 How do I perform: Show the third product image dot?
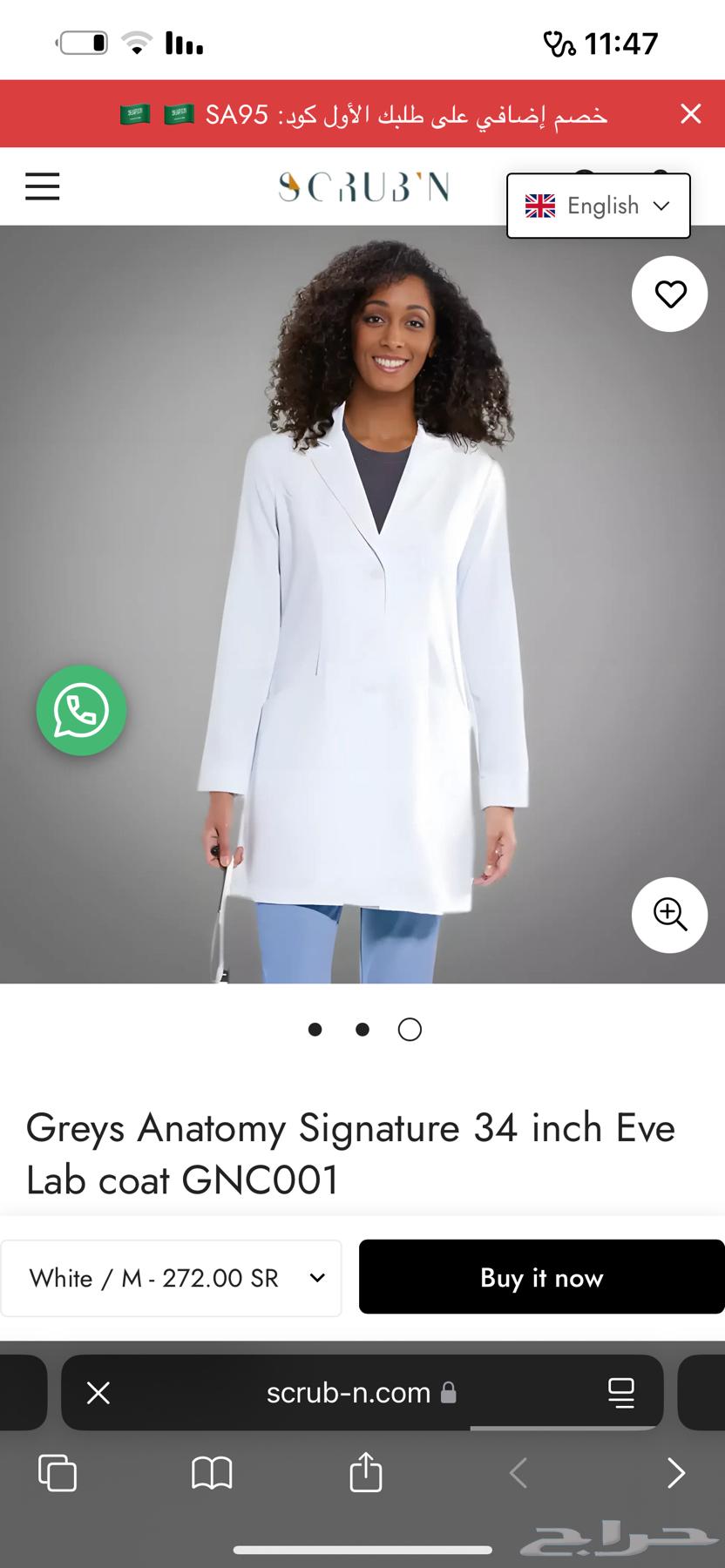[x=410, y=1030]
